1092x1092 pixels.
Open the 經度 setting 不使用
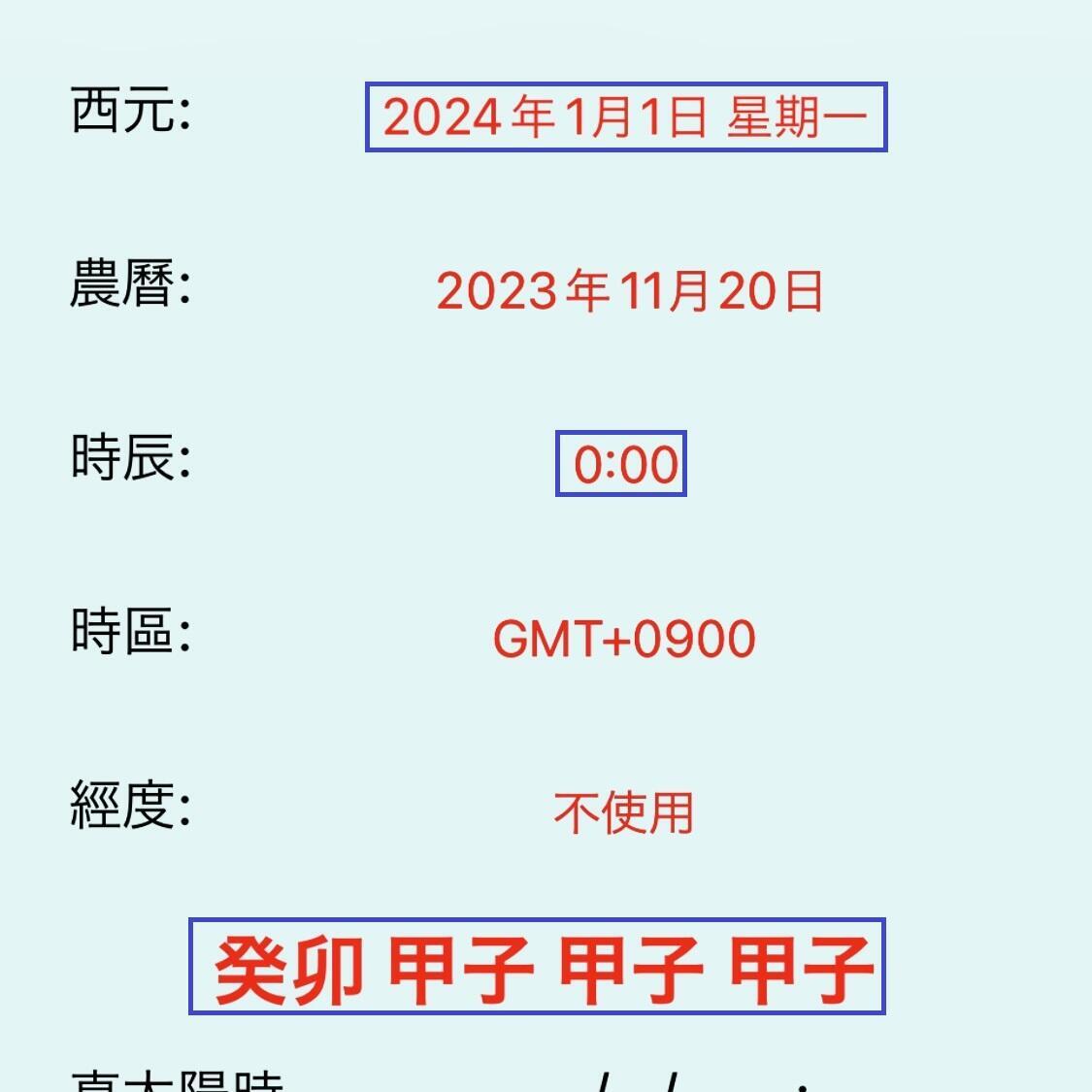click(623, 812)
